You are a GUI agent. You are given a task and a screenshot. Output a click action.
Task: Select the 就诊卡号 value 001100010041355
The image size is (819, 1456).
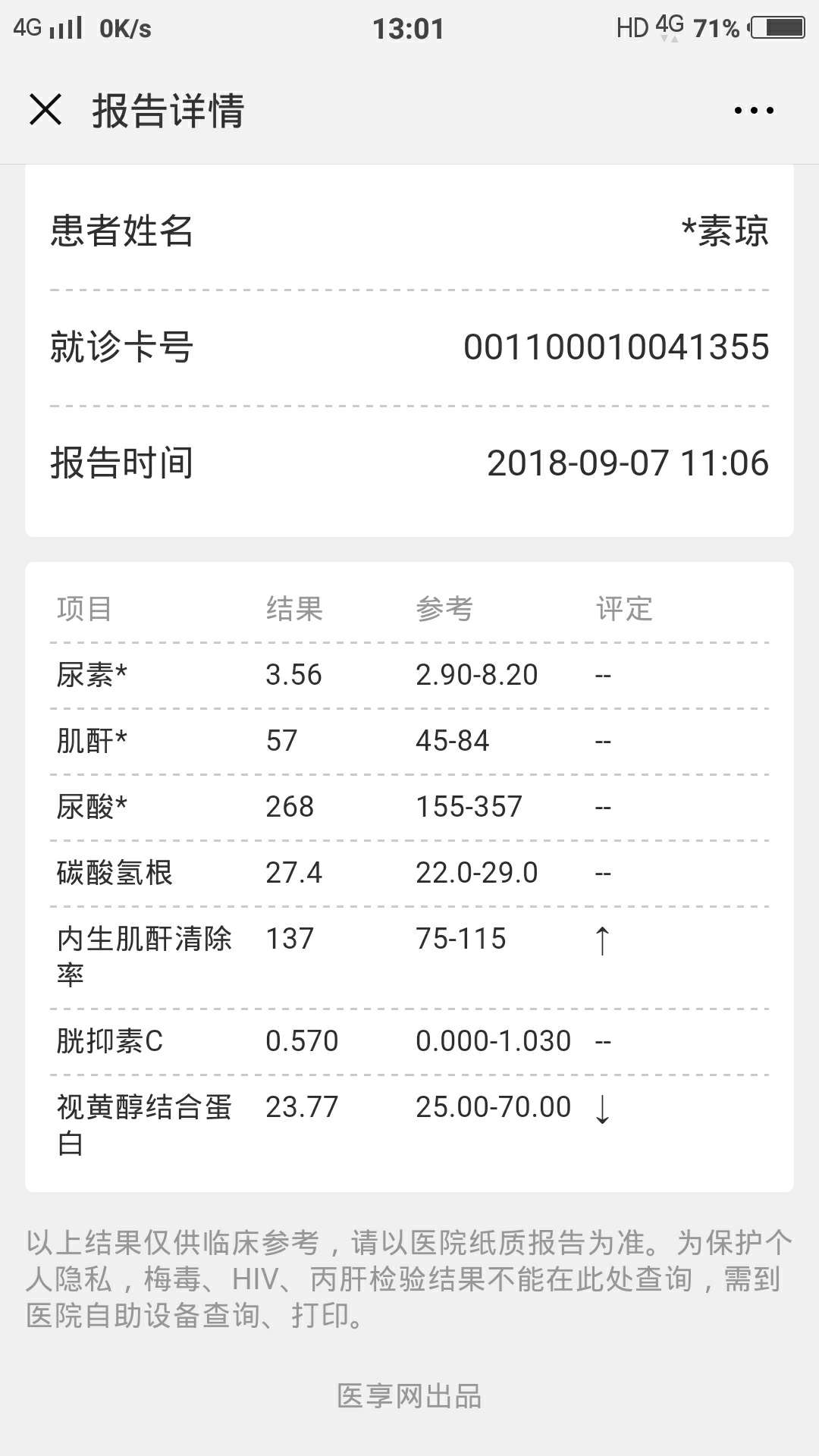point(617,347)
